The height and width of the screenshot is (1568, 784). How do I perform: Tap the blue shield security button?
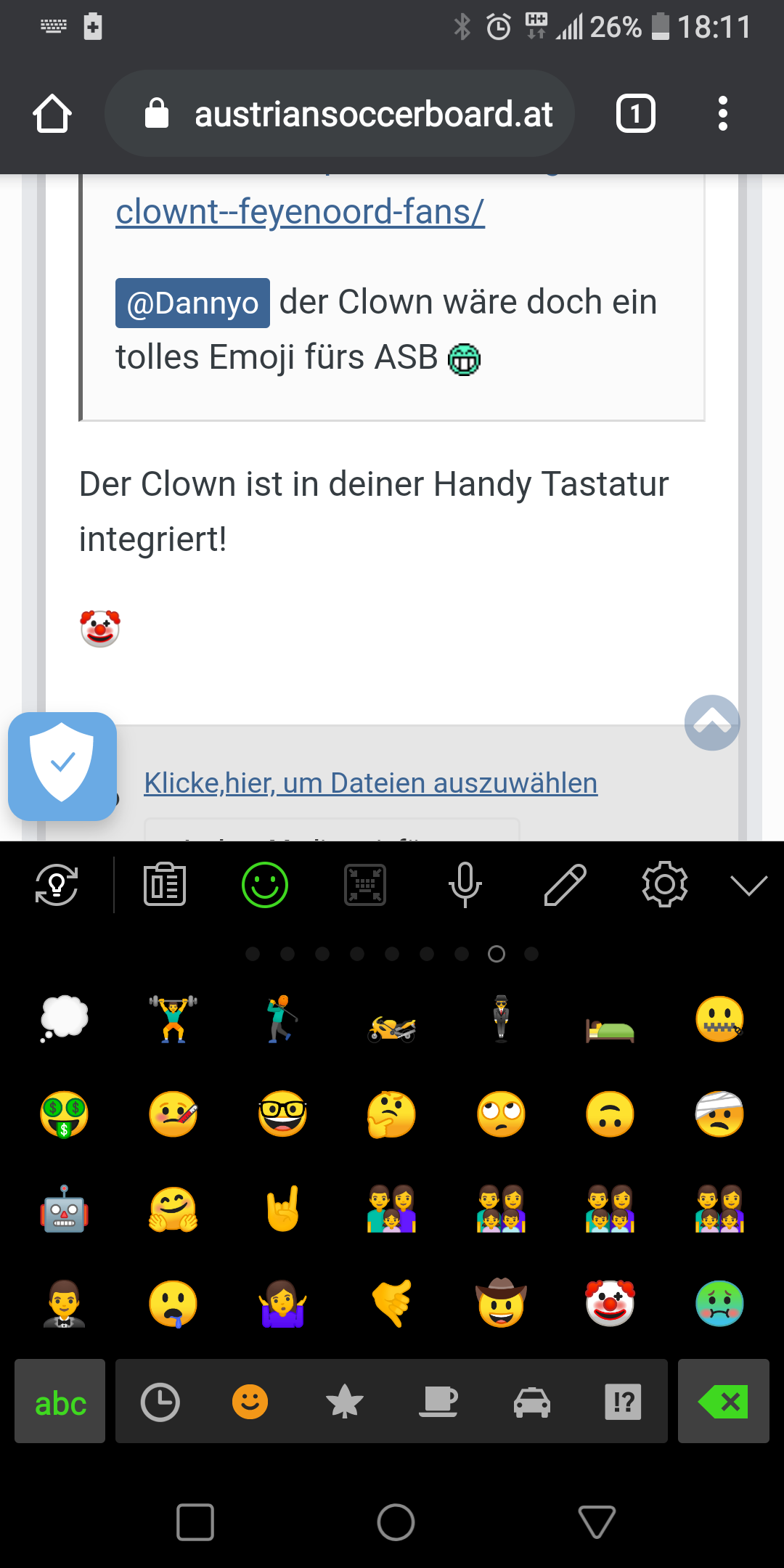(62, 766)
